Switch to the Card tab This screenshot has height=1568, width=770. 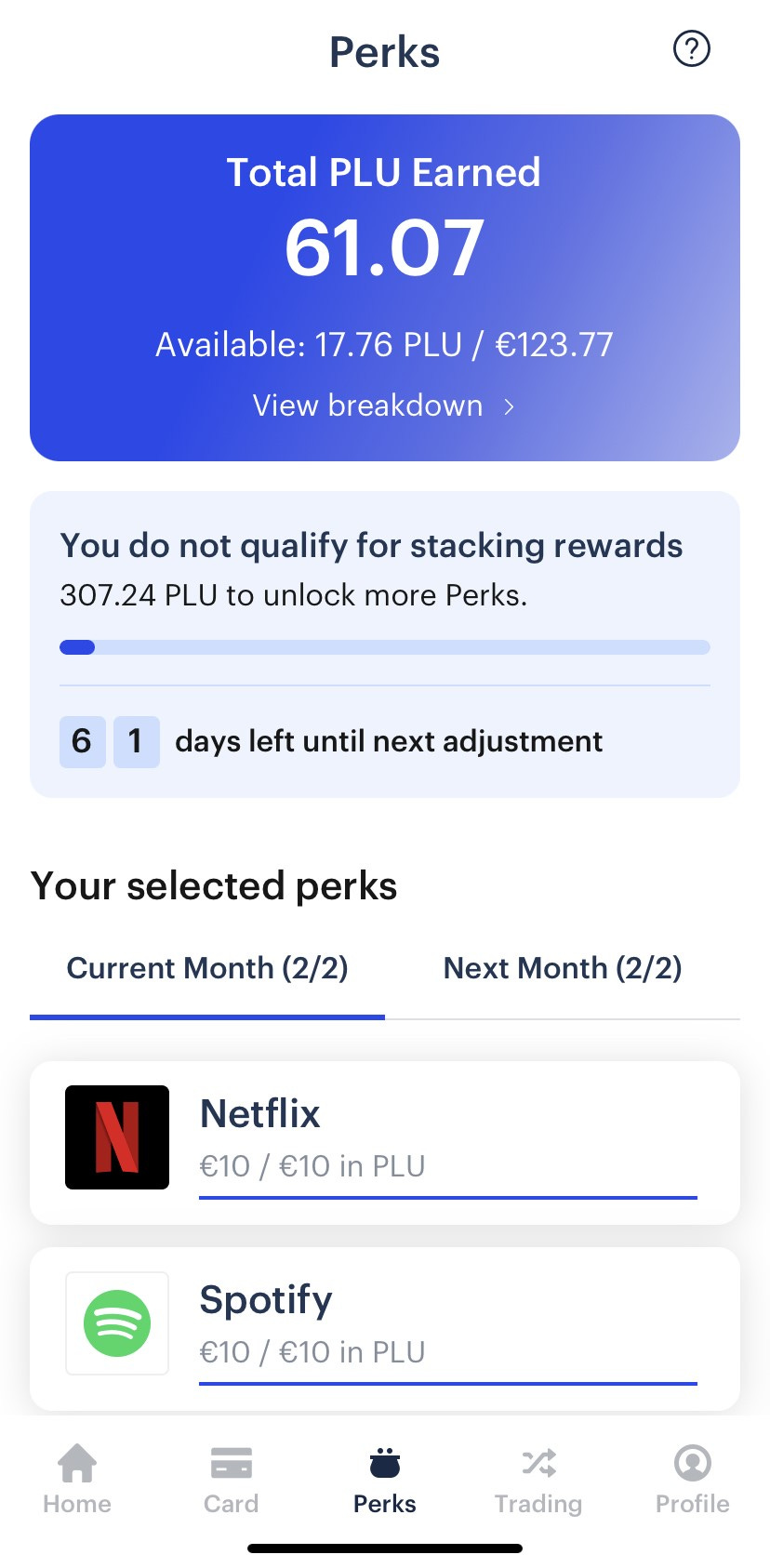231,1480
